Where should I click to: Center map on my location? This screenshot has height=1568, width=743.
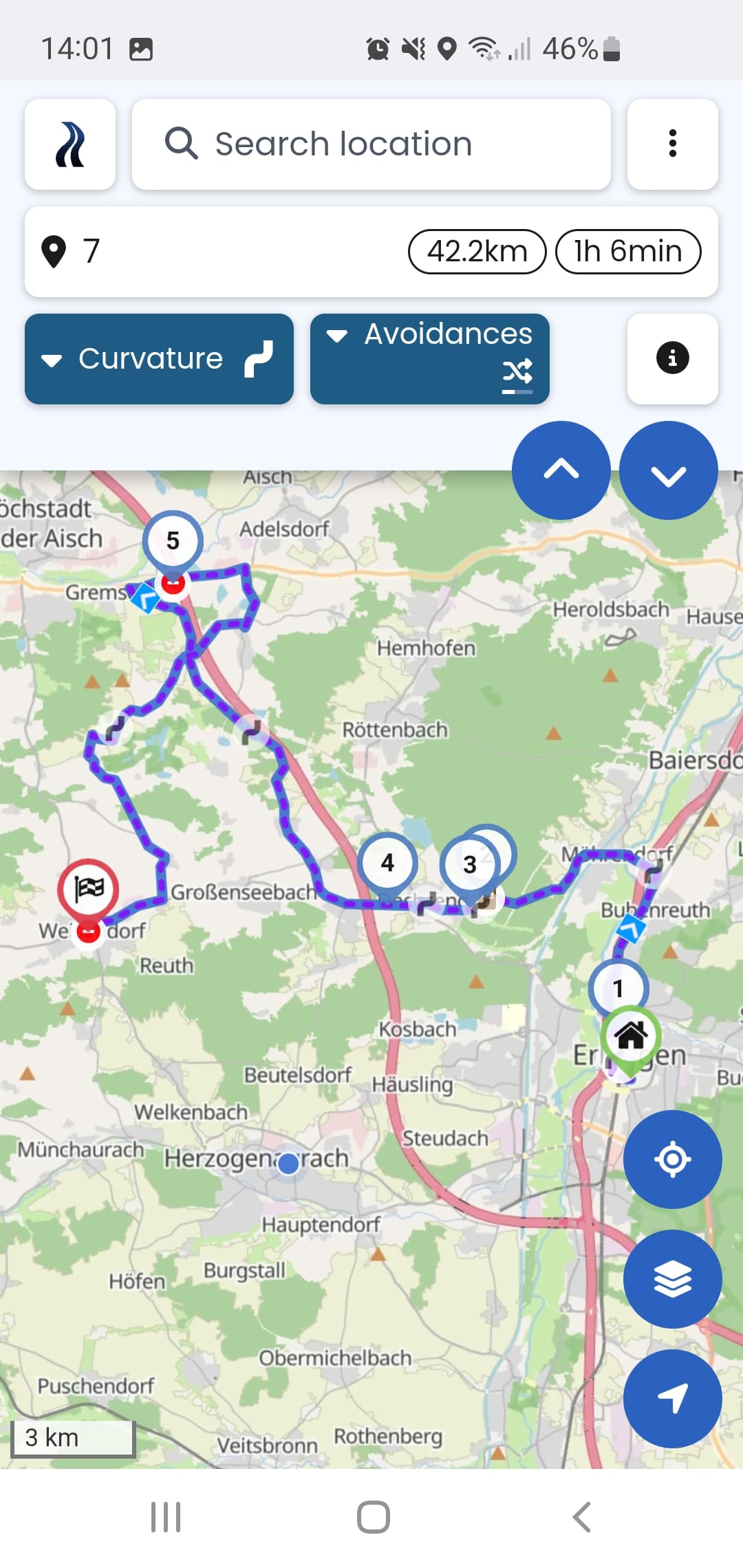[672, 1159]
